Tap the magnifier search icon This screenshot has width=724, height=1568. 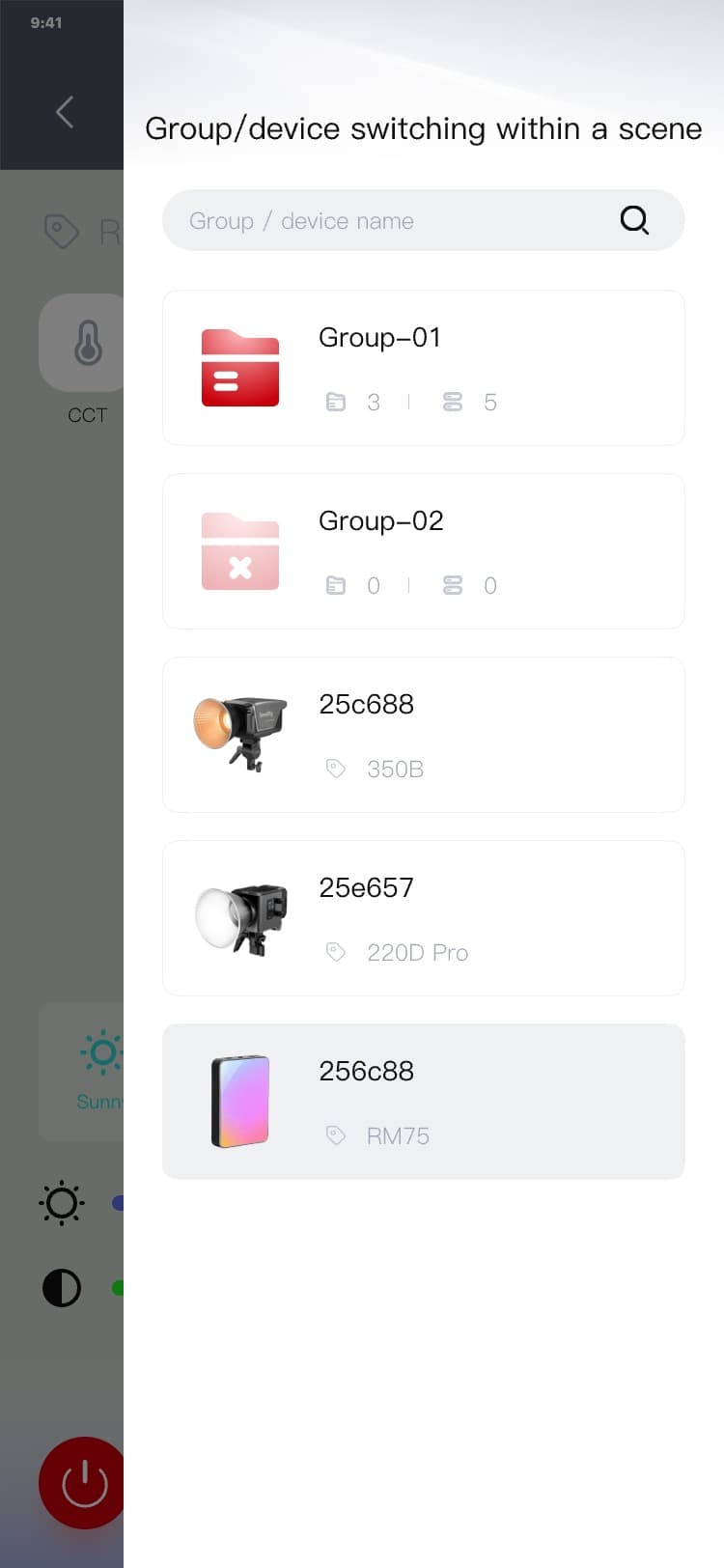click(634, 220)
